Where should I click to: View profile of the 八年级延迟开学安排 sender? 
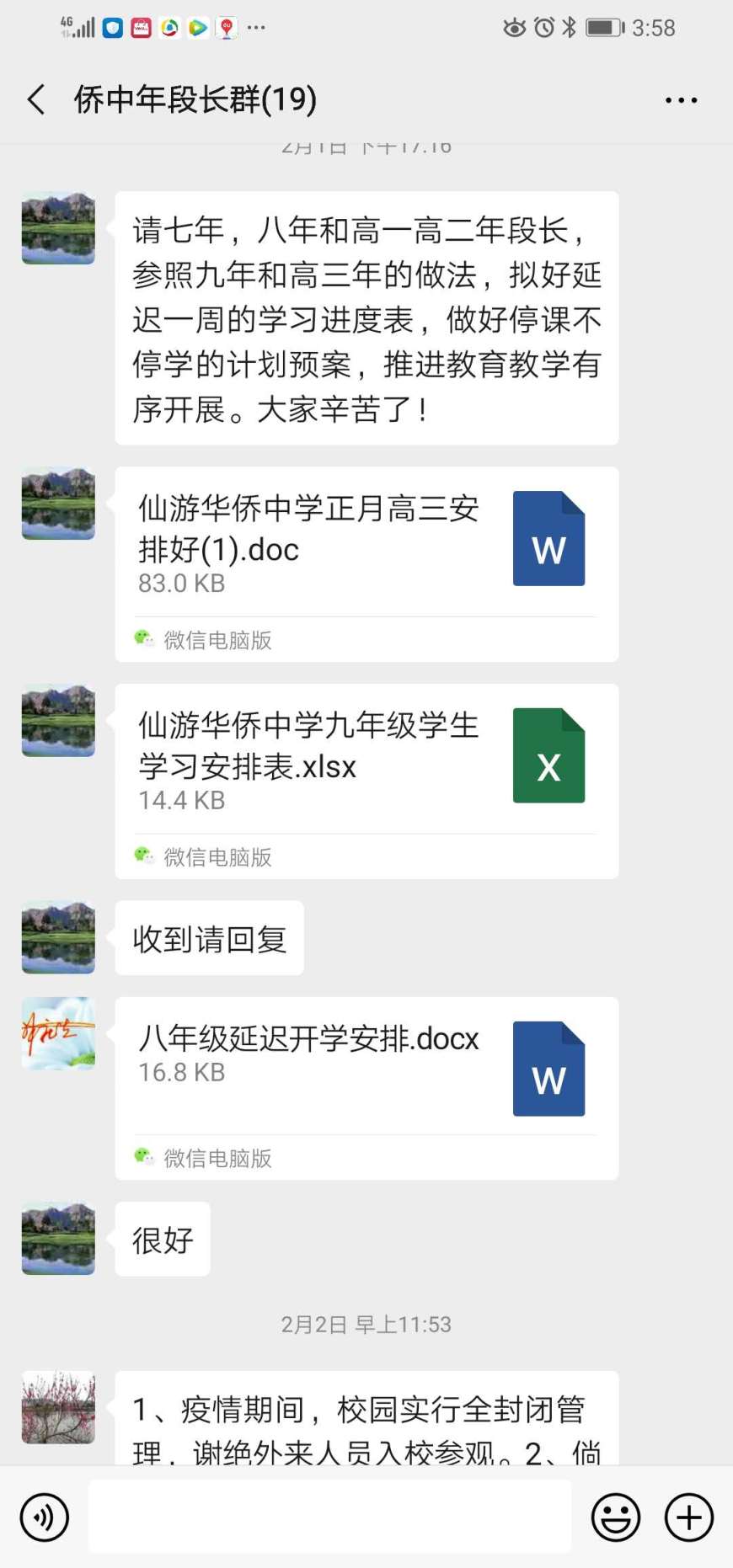58,1033
